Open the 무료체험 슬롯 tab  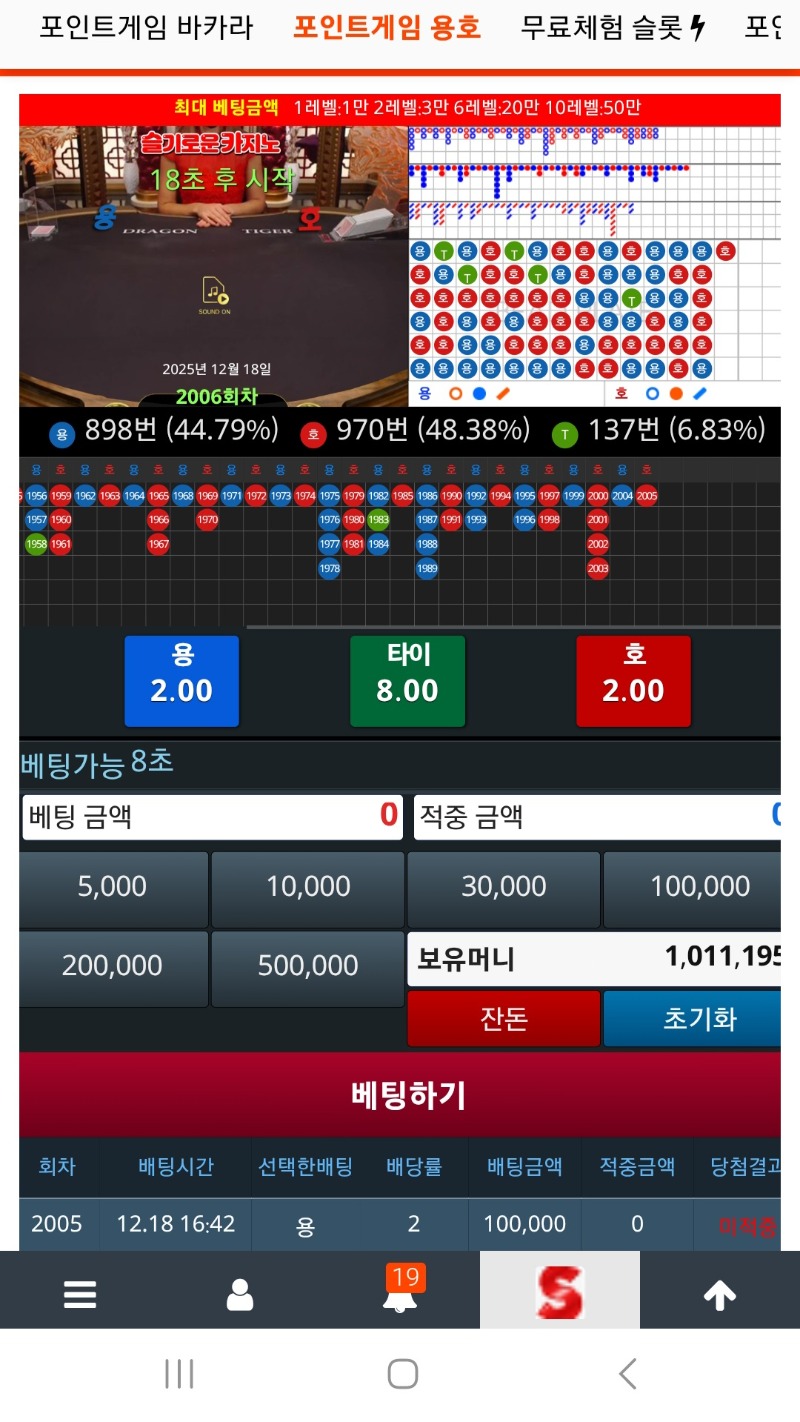pyautogui.click(x=613, y=27)
